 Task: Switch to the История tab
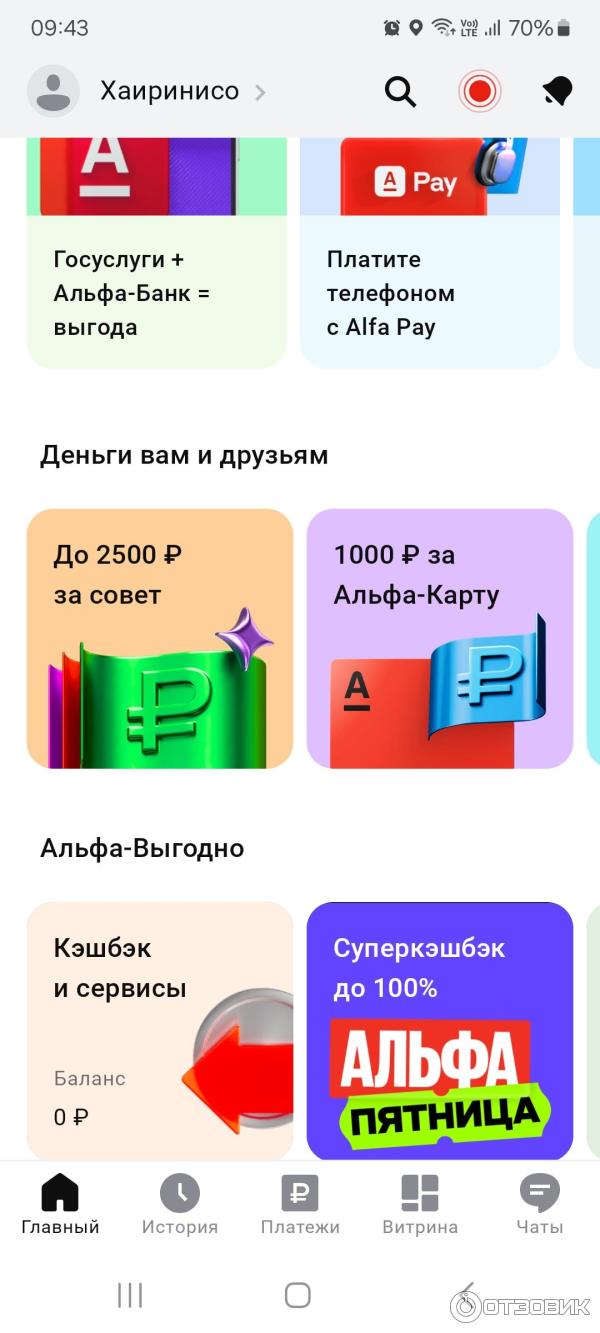pos(180,1205)
